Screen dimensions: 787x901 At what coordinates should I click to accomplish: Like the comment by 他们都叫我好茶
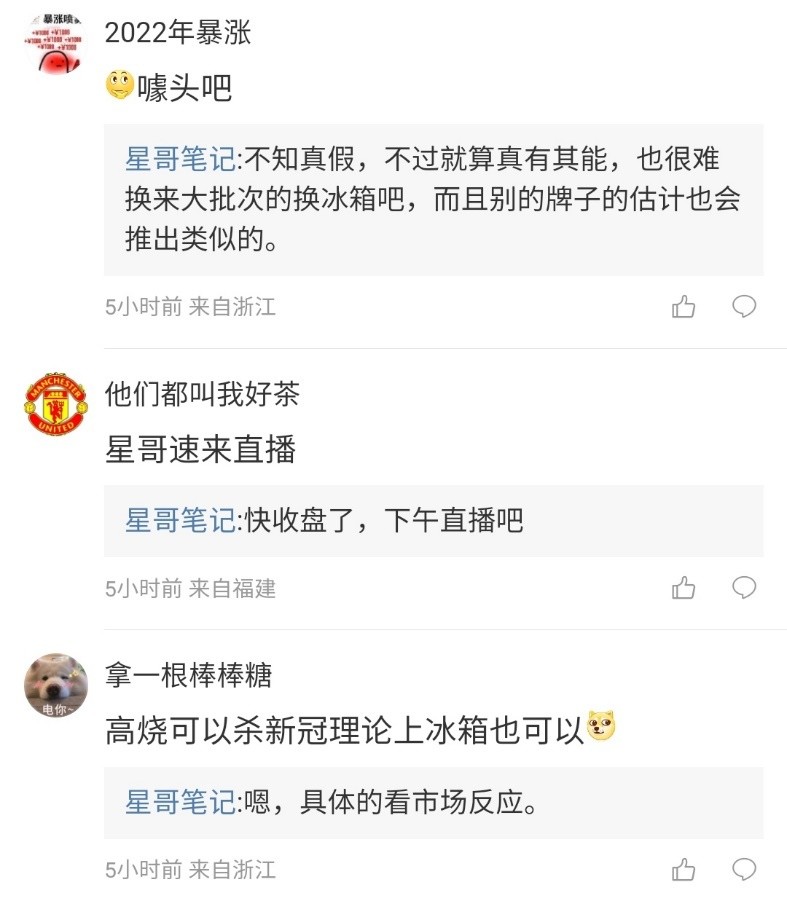(x=684, y=588)
